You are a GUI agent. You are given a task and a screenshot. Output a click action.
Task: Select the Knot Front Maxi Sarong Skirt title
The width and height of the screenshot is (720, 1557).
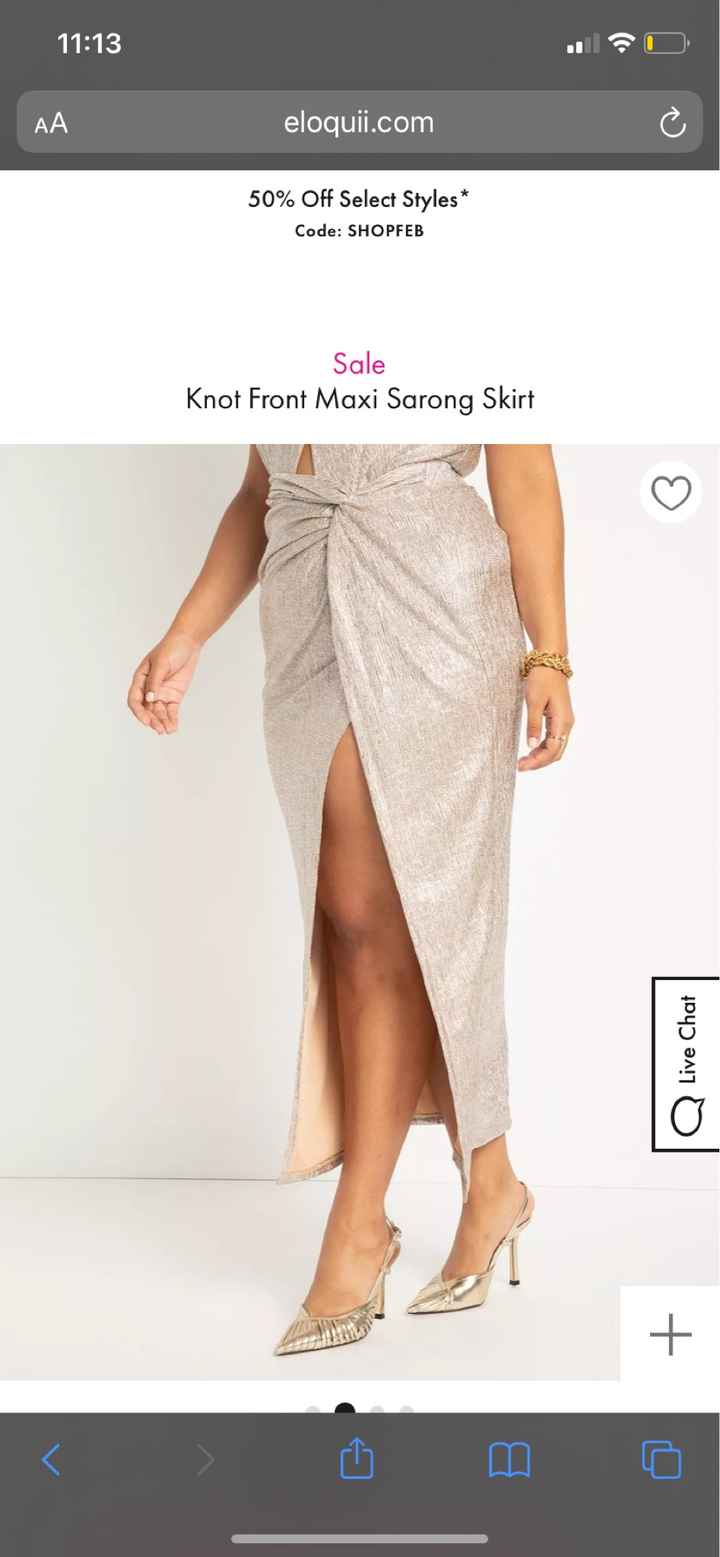click(x=360, y=399)
